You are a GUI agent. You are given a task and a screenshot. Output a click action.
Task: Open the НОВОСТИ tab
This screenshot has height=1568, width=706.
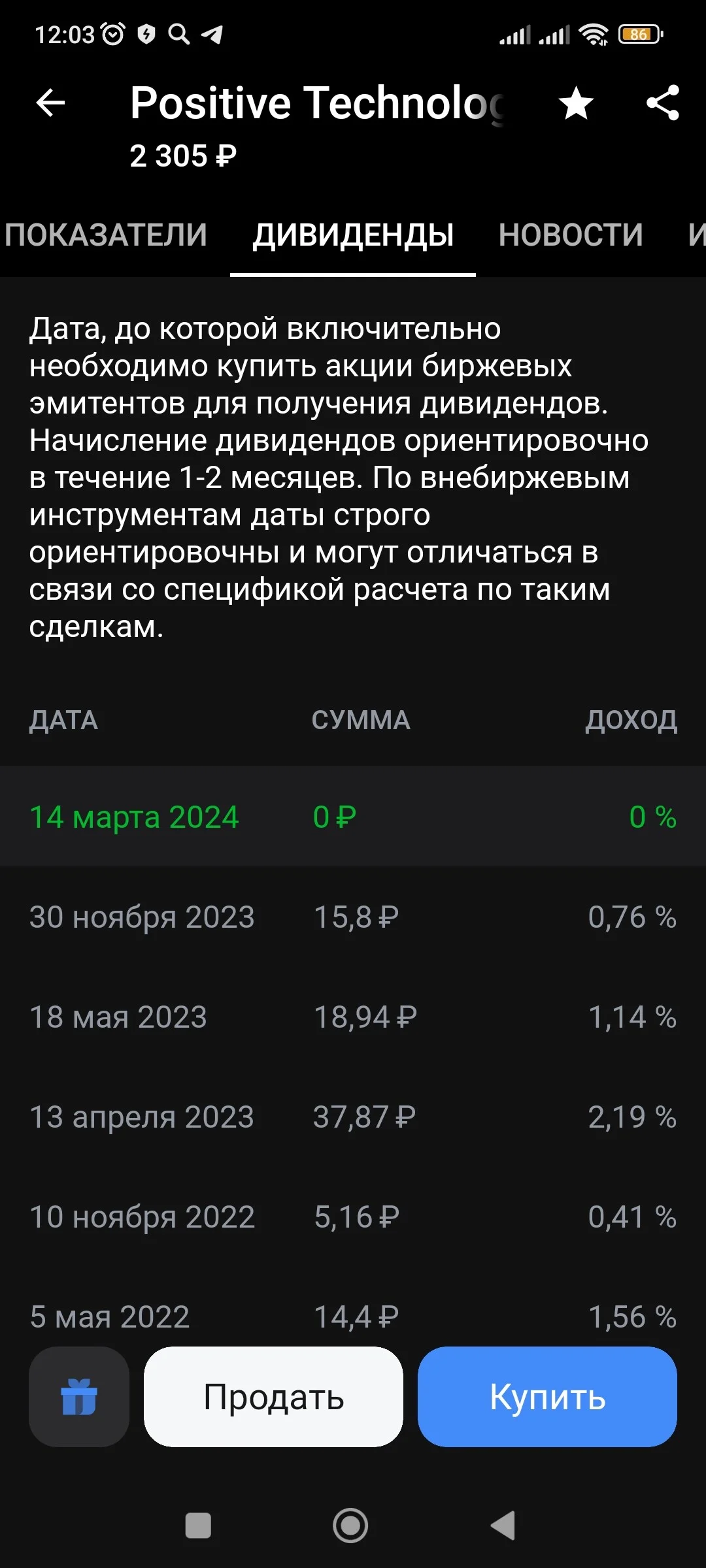[x=571, y=235]
